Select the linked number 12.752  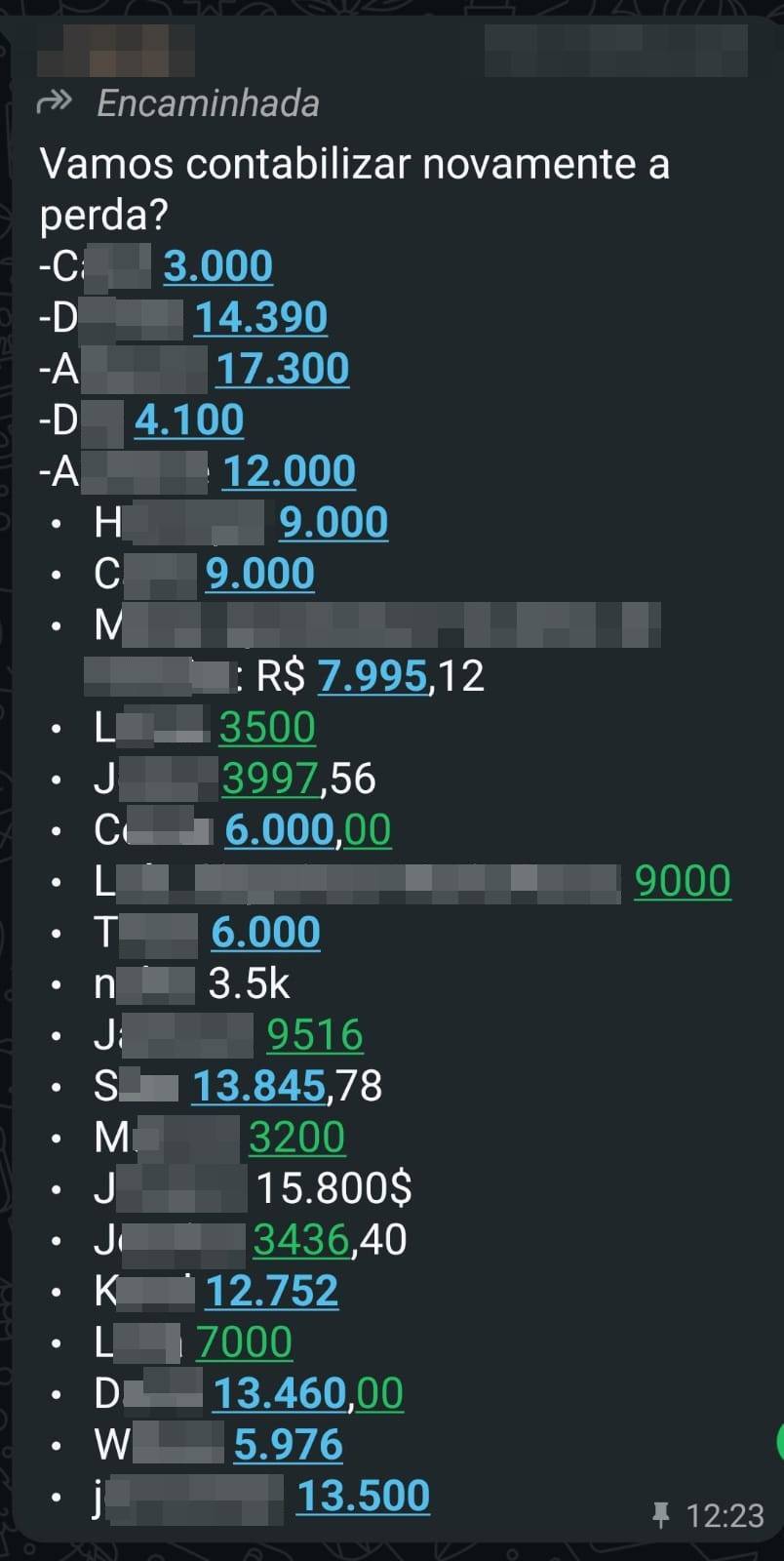(x=271, y=1291)
